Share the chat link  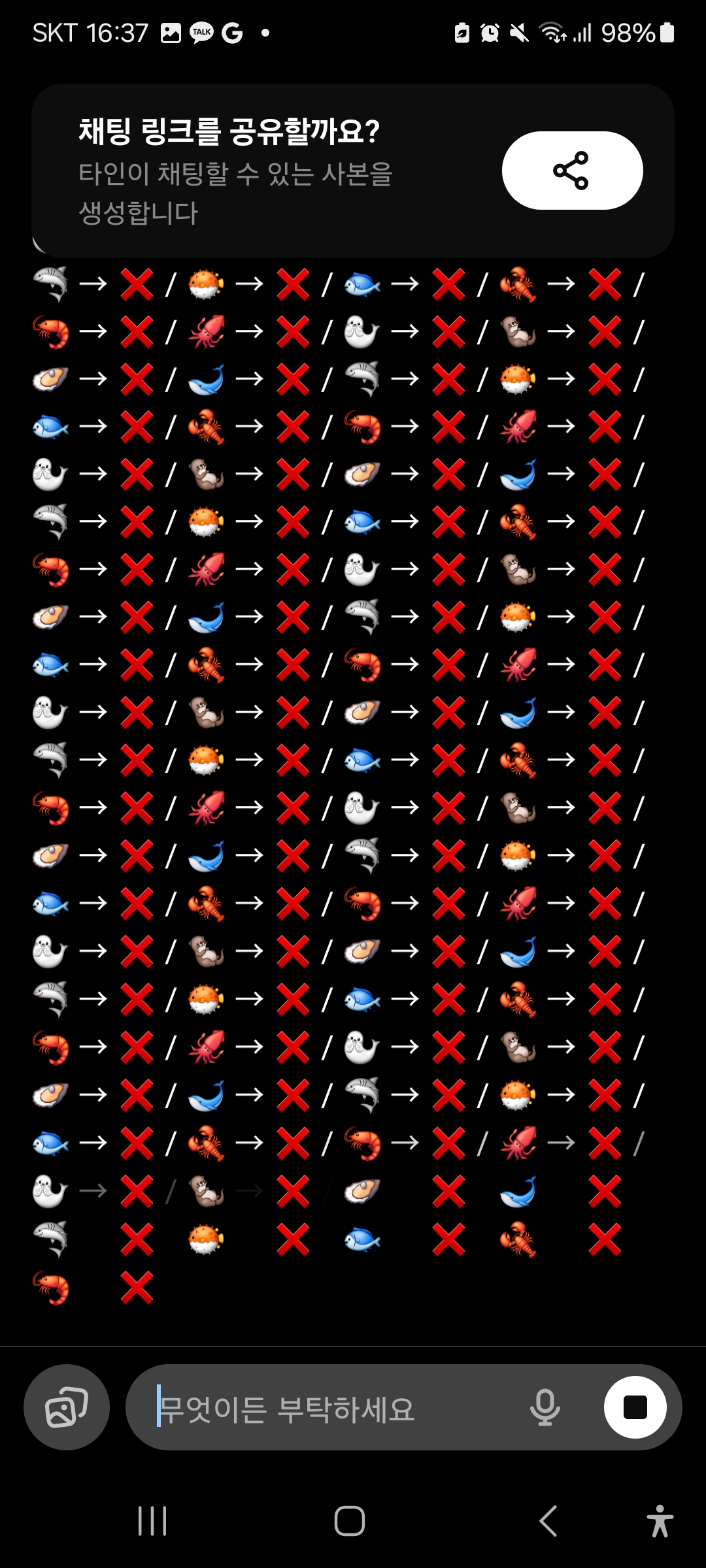tap(572, 171)
